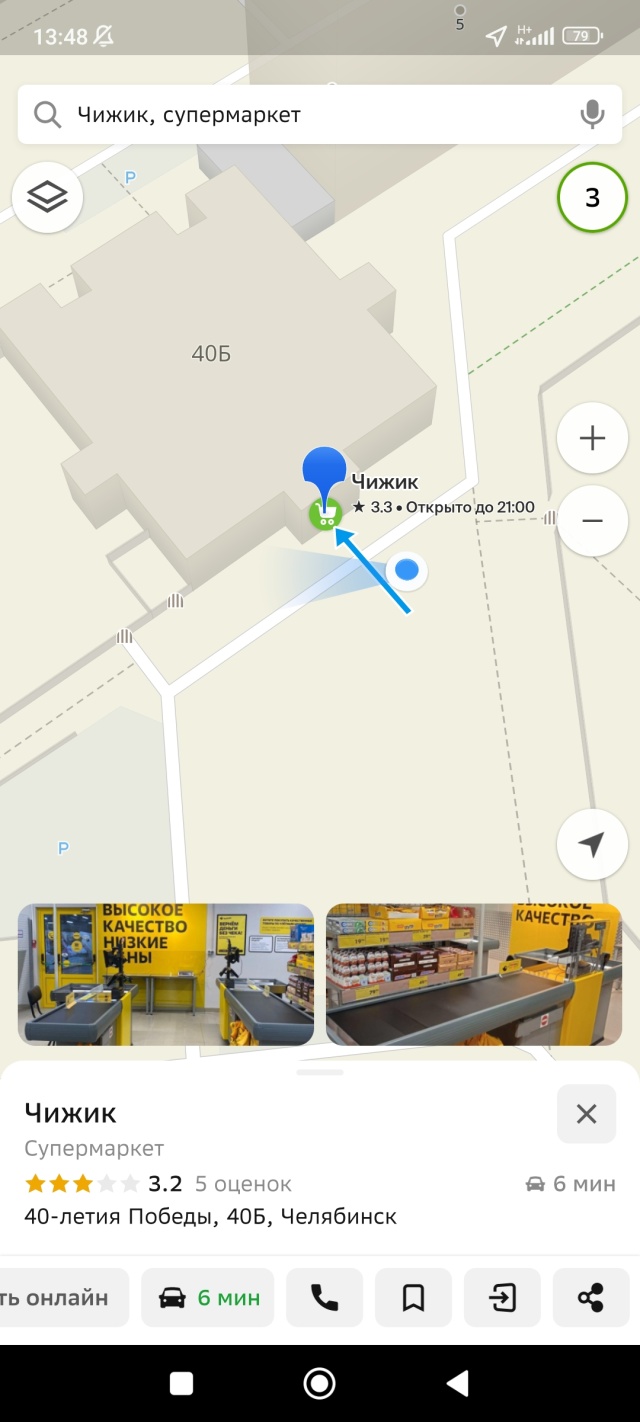
Task: Close the Чижик place card
Action: pos(586,1114)
